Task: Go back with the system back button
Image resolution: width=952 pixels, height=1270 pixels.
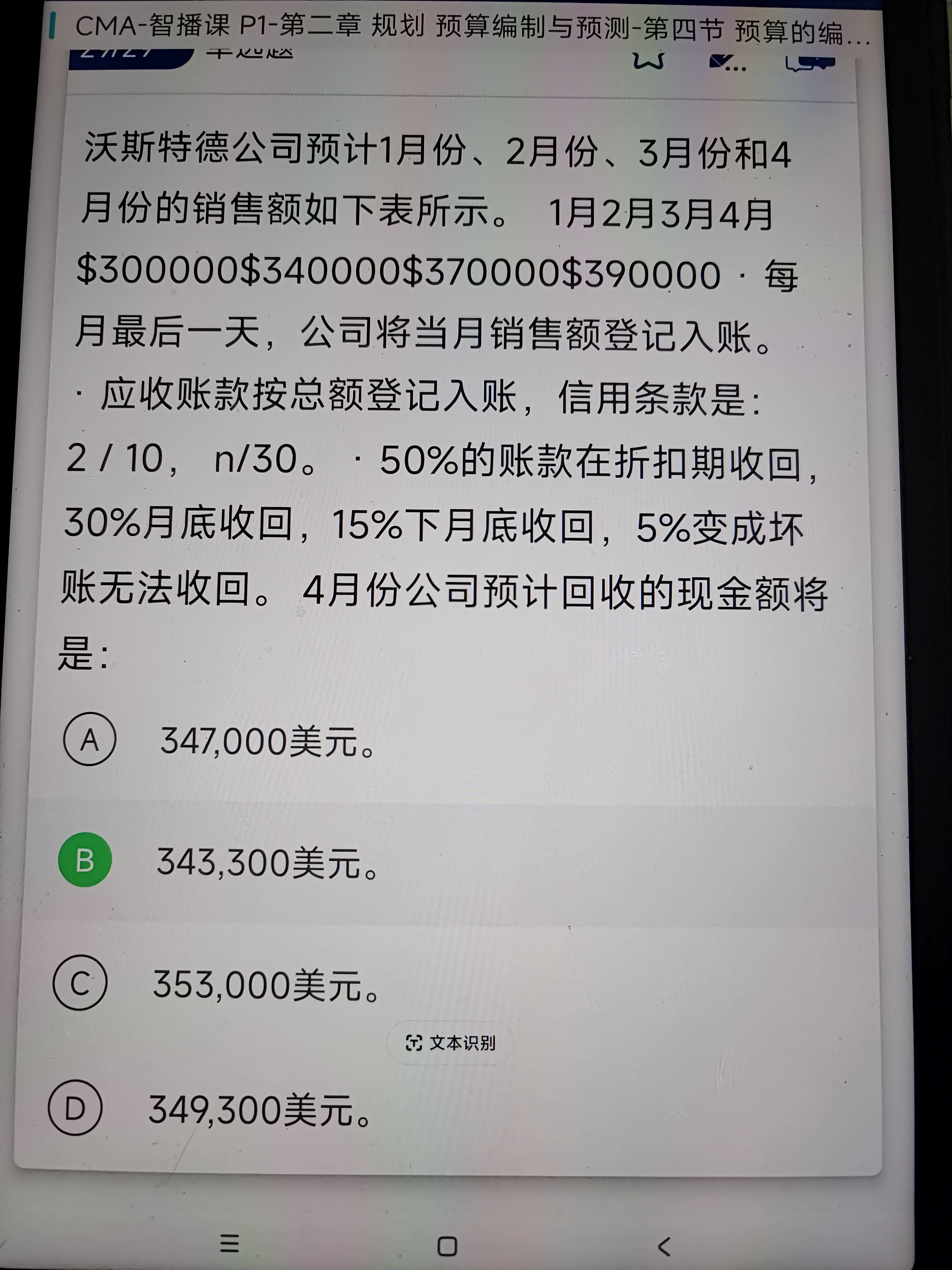Action: 664,1246
